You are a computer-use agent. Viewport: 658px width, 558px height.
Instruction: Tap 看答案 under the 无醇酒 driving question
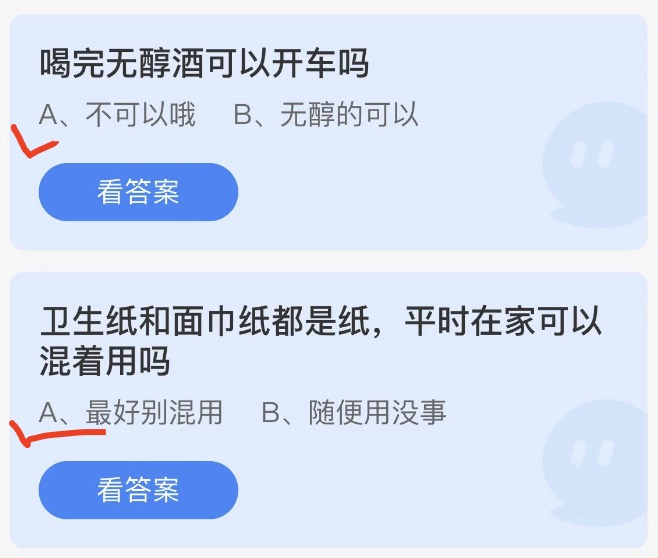coord(138,192)
